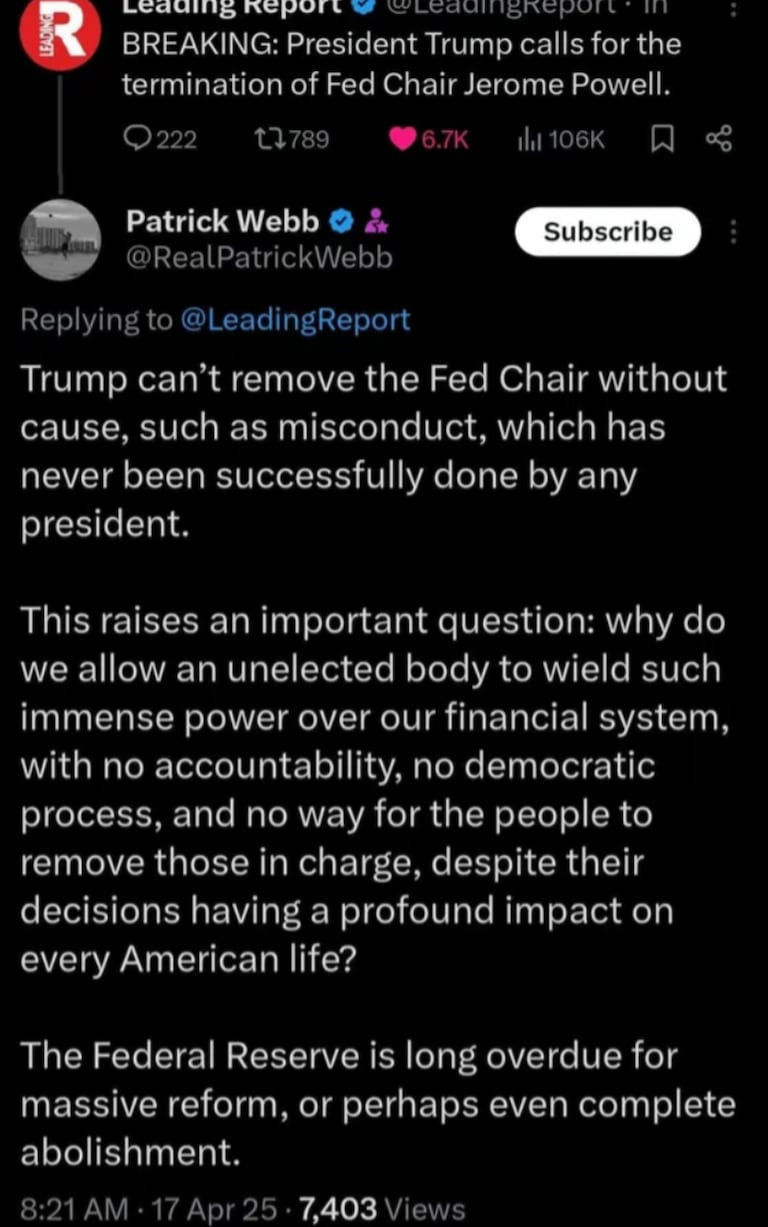Share the Leading Report post
The width and height of the screenshot is (768, 1227).
(x=719, y=139)
